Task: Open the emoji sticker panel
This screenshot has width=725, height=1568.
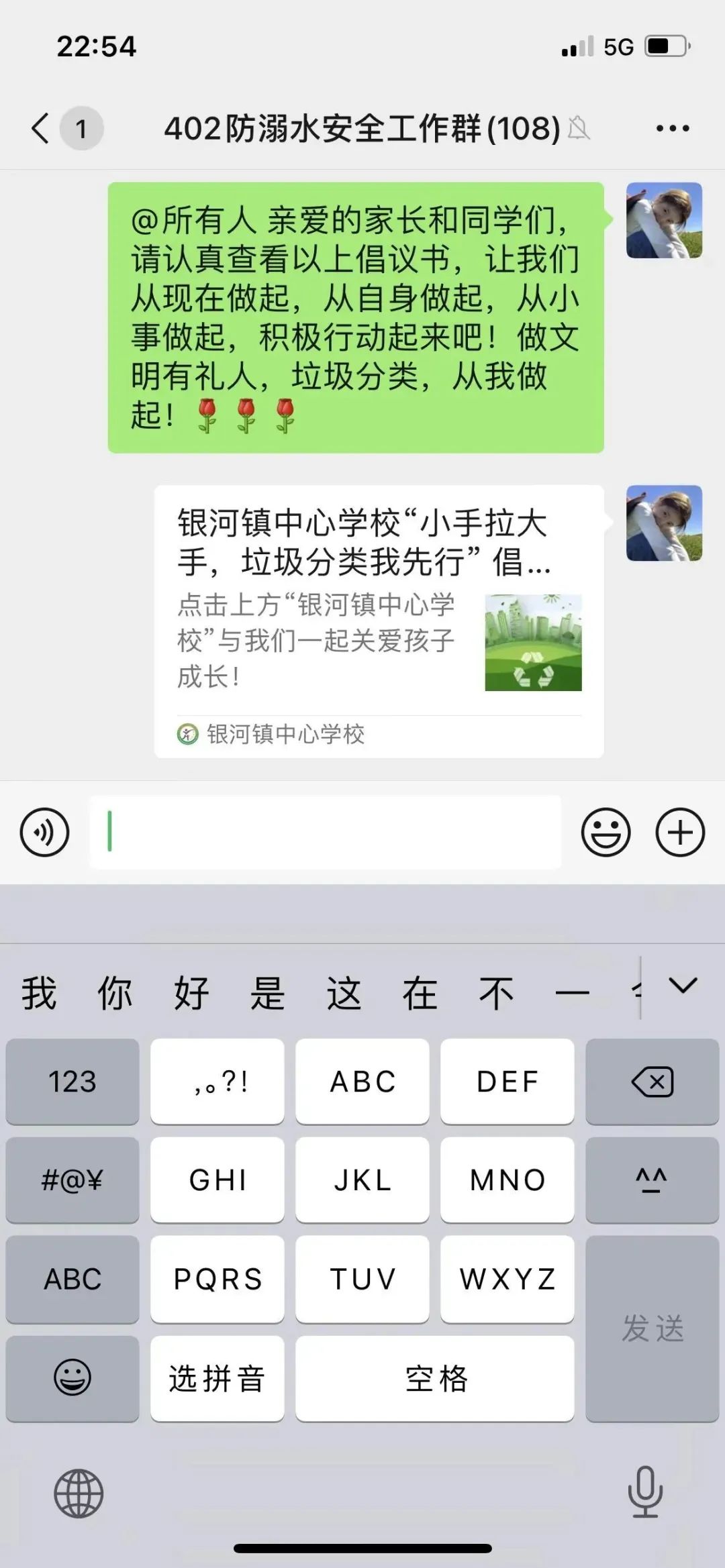Action: 606,833
